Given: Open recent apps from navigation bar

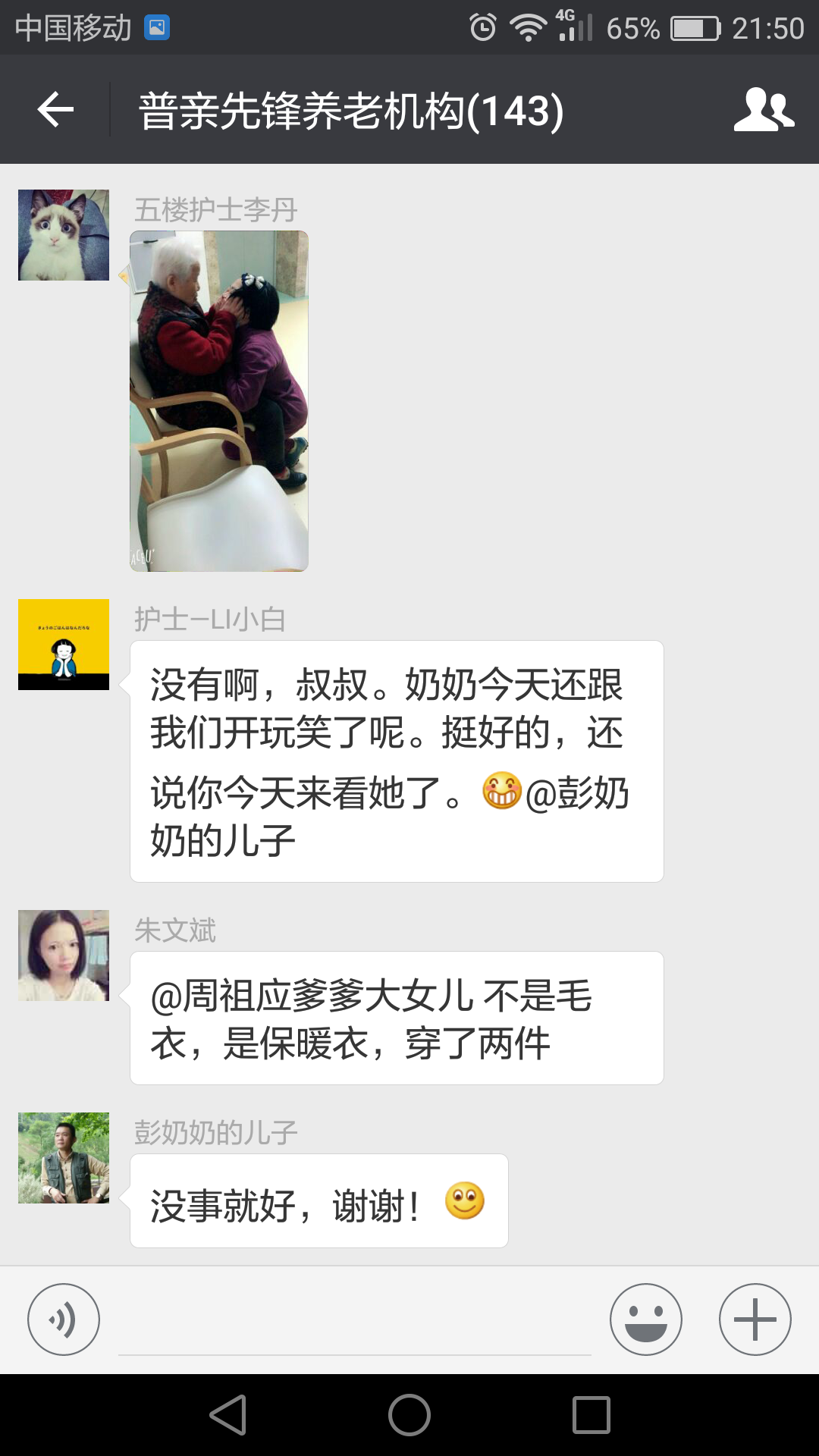Looking at the screenshot, I should [591, 1415].
